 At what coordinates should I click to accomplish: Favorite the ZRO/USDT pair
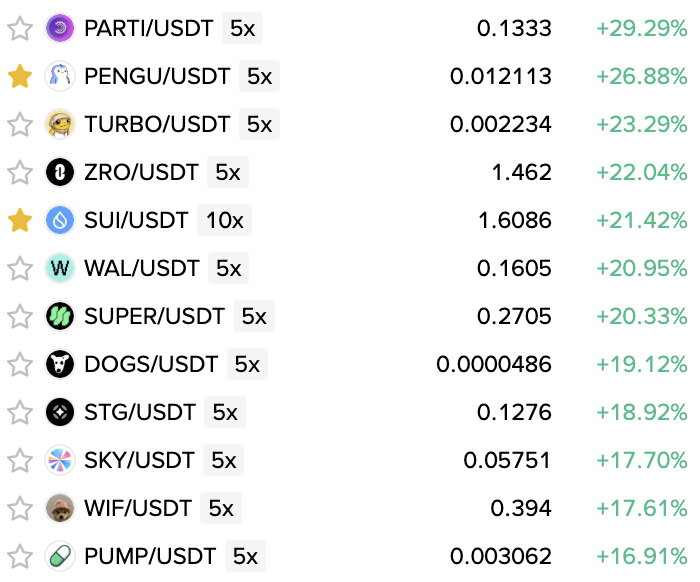coord(20,172)
